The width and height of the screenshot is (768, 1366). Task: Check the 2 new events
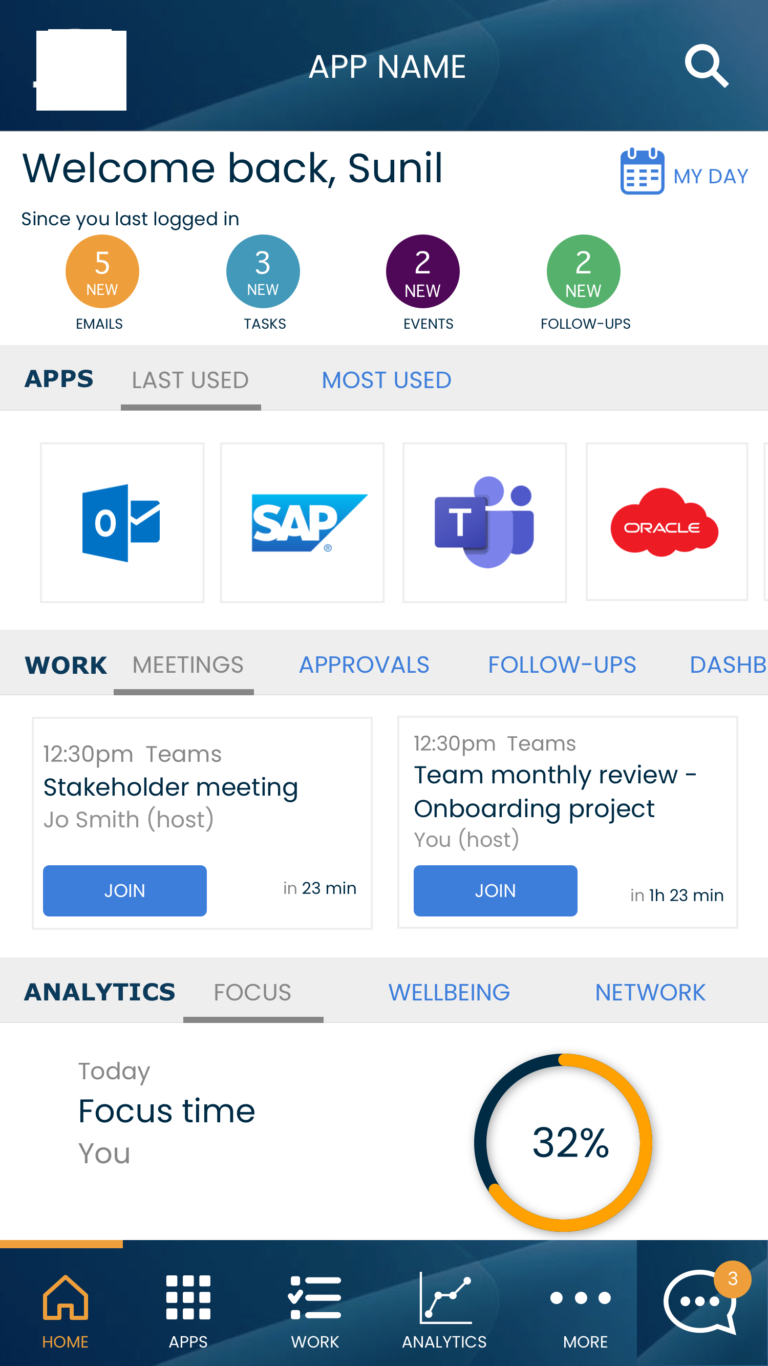(422, 273)
